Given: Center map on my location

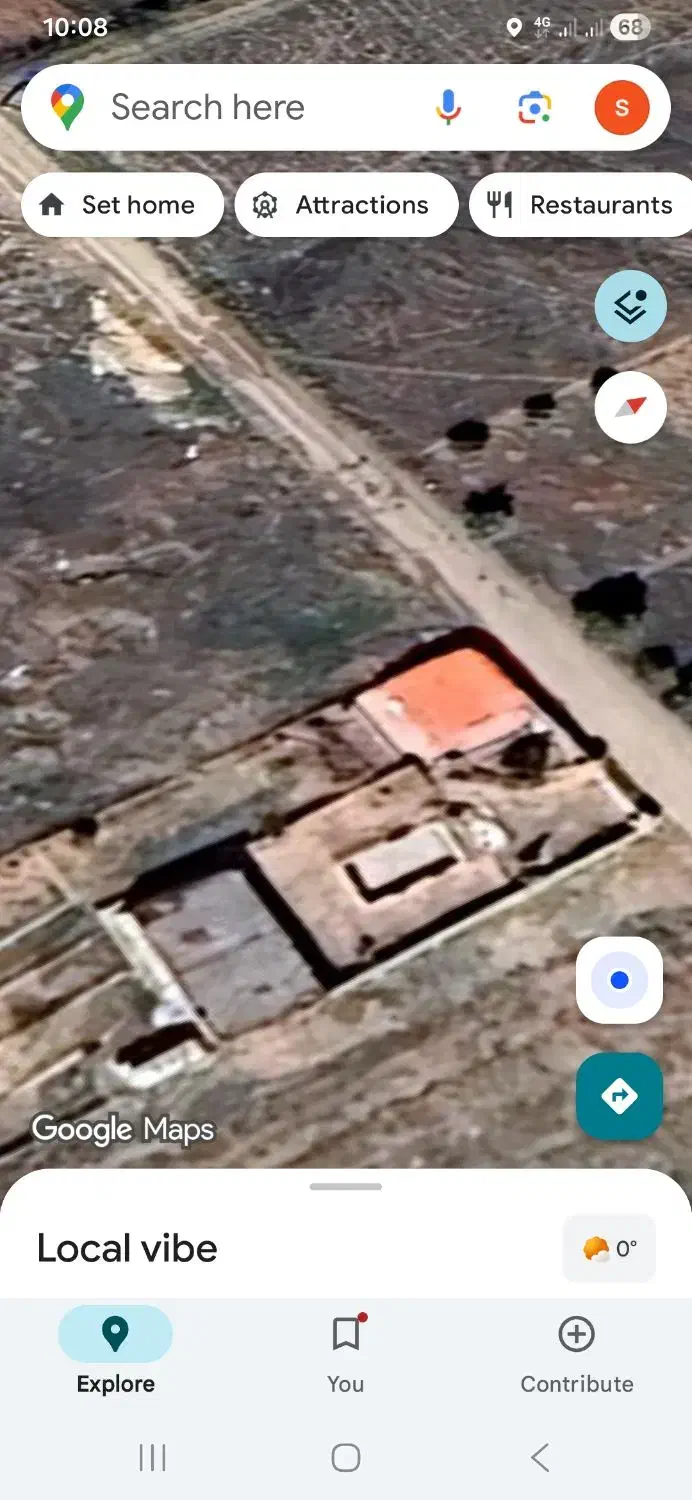Looking at the screenshot, I should 619,980.
